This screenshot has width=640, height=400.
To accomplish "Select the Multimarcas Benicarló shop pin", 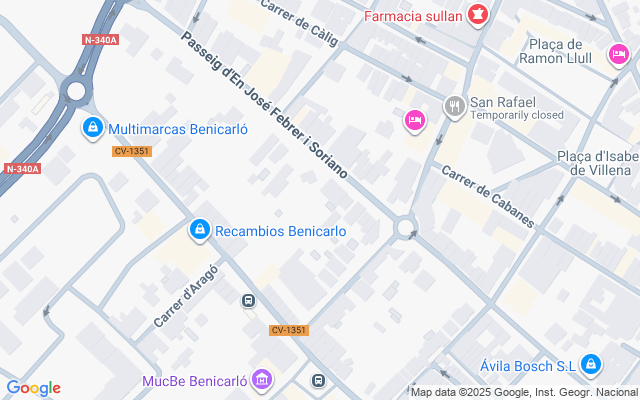I will [x=93, y=128].
